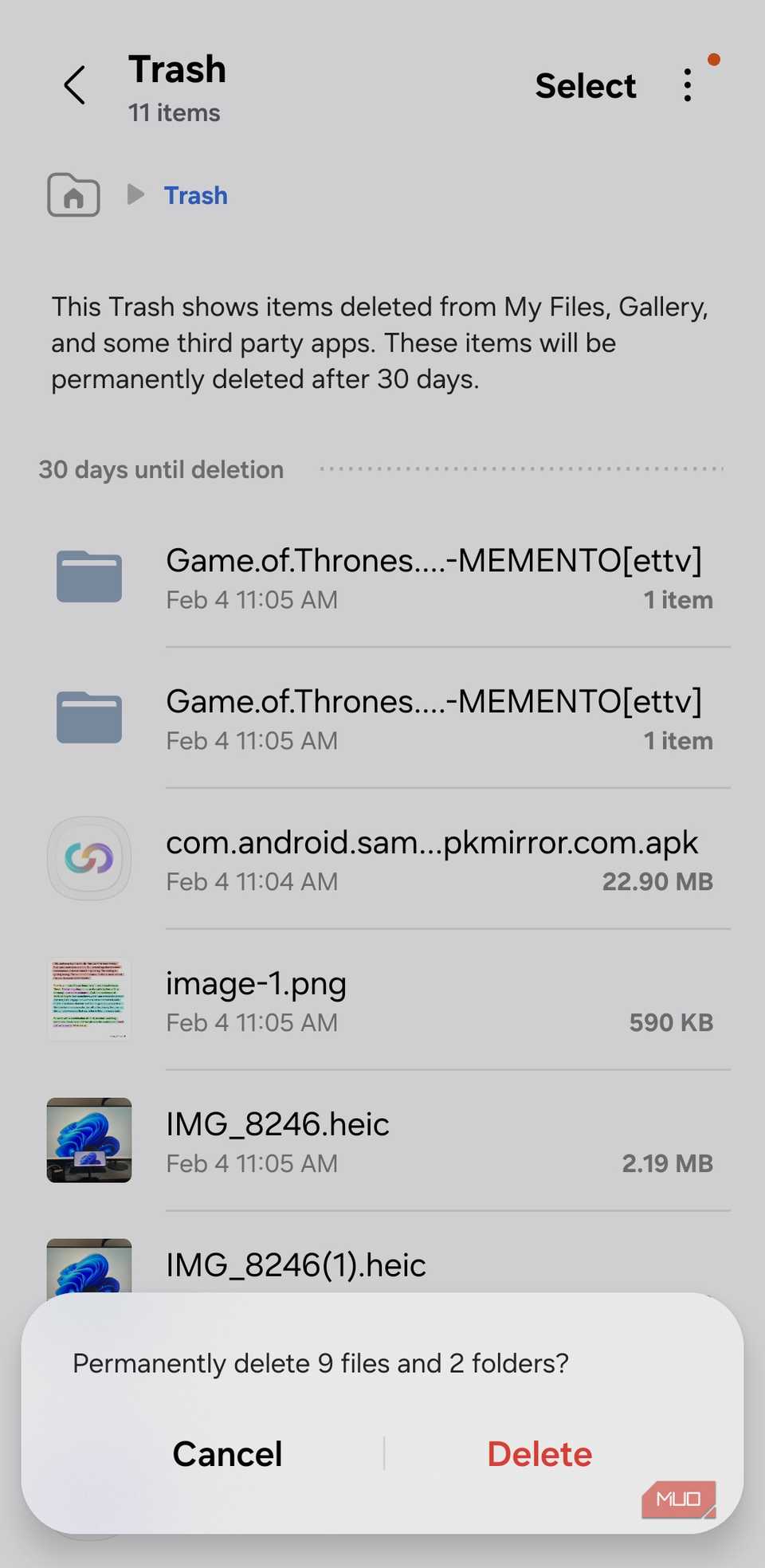765x1568 pixels.
Task: Open the three-dot overflow menu
Action: click(687, 84)
